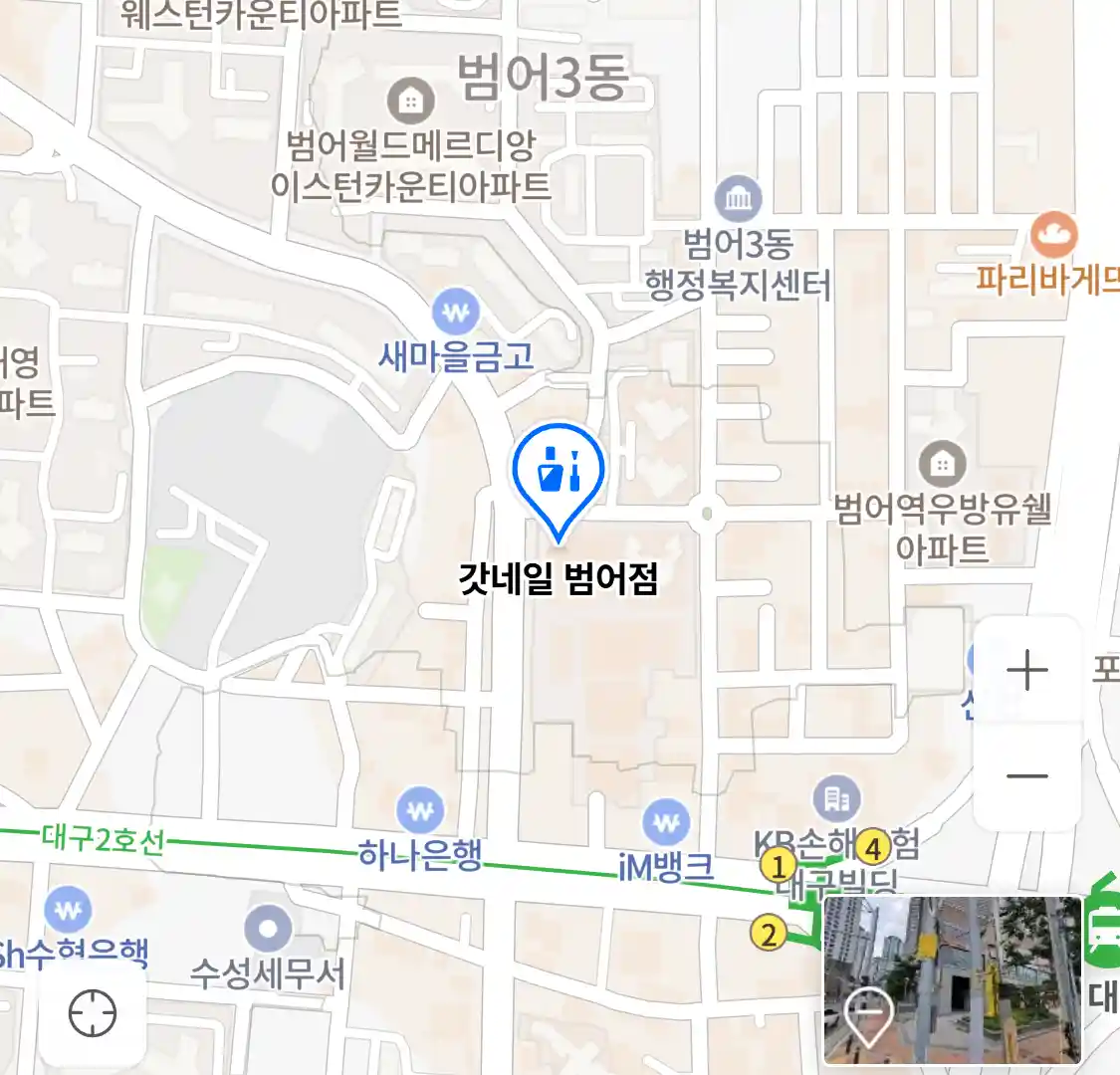
Task: Tap the 하나은행 bank marker
Action: [x=420, y=812]
